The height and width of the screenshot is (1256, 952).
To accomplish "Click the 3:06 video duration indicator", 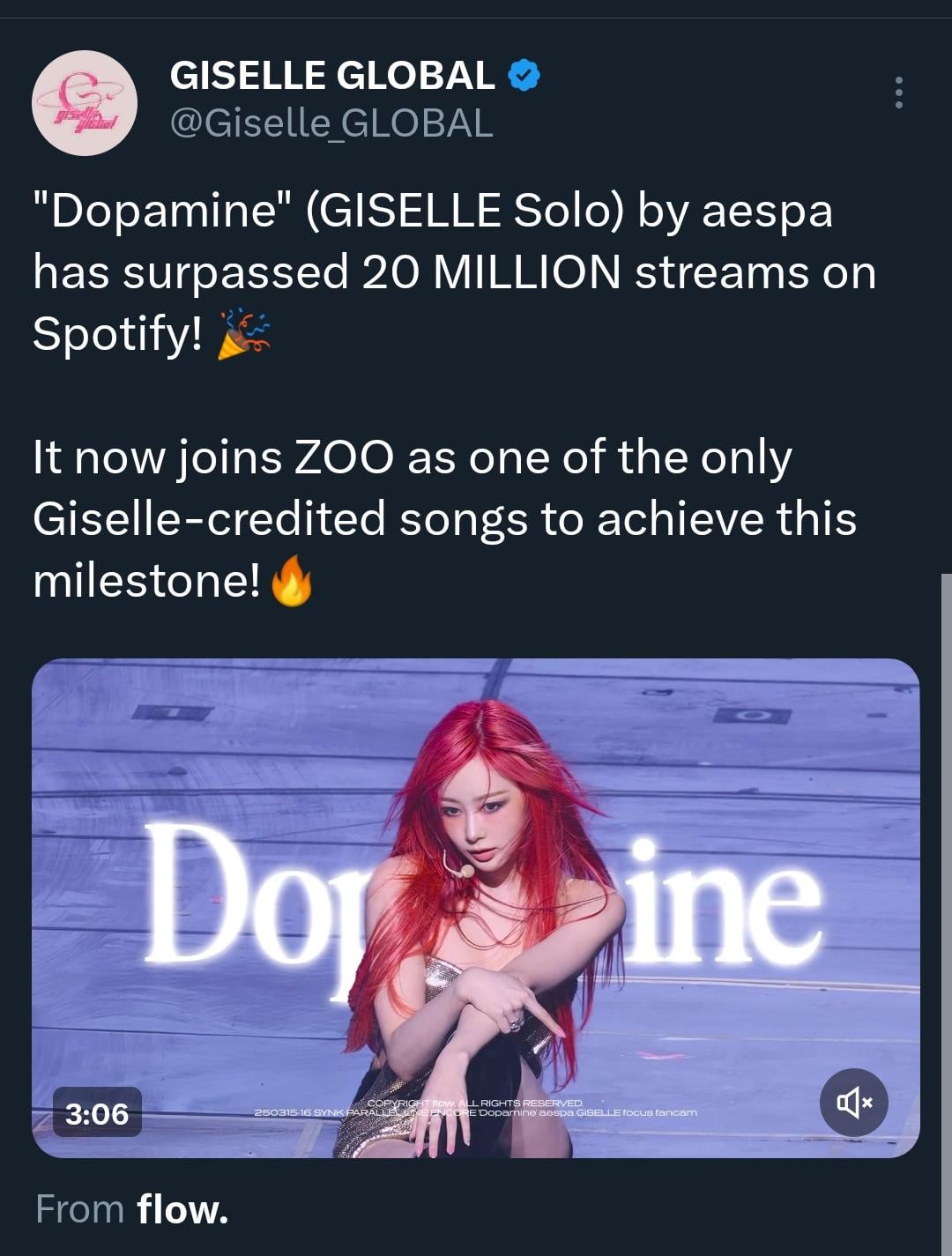I will click(x=96, y=1113).
